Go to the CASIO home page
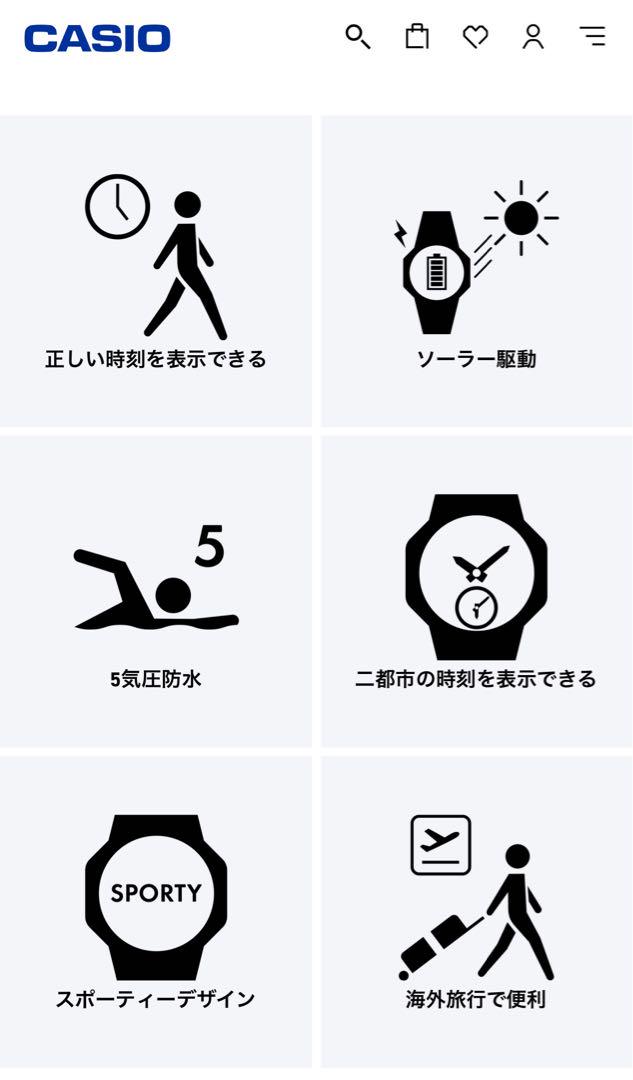 tap(97, 38)
